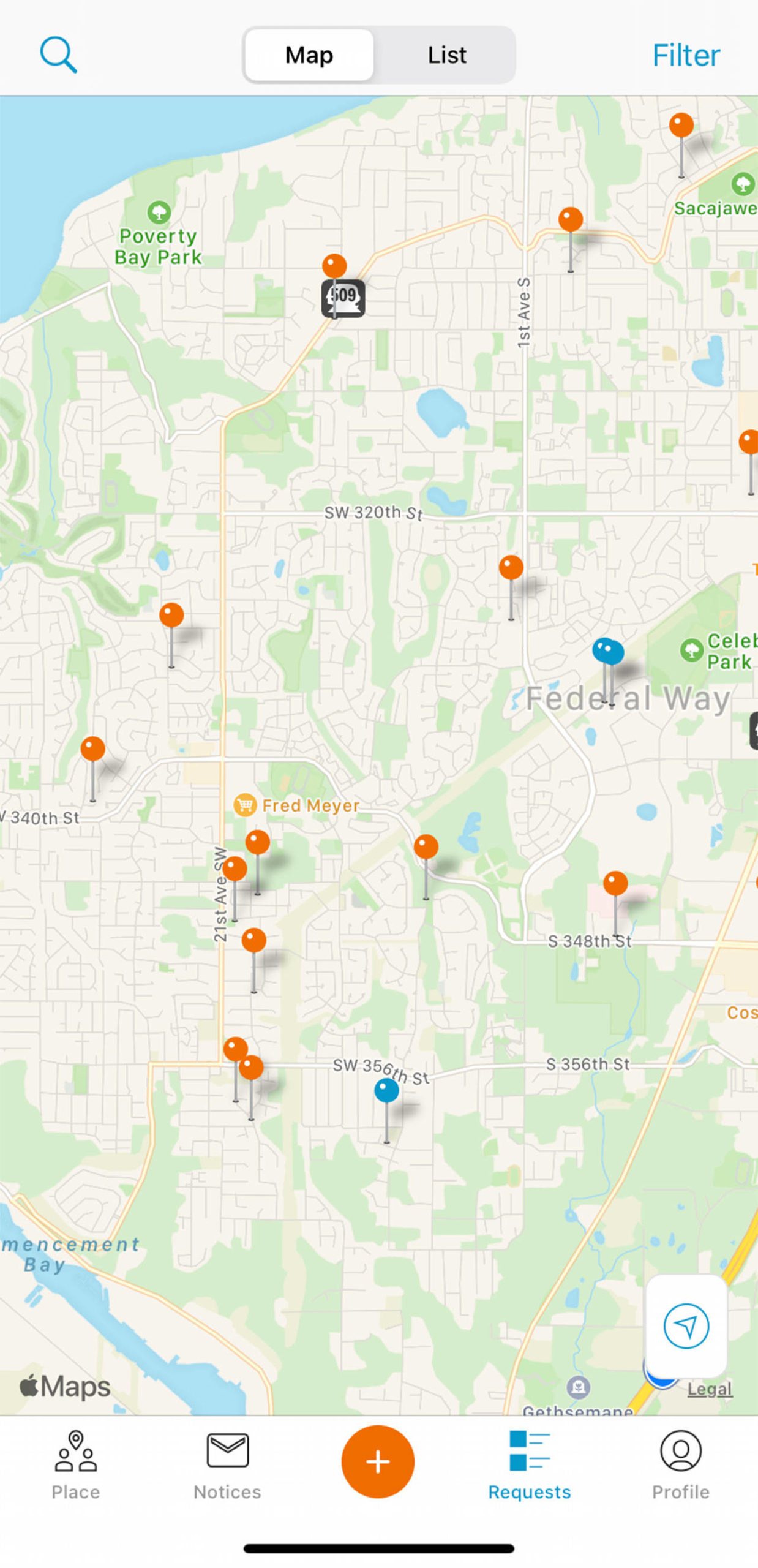Image resolution: width=758 pixels, height=1568 pixels.
Task: Create a new request with plus button
Action: (x=378, y=1461)
